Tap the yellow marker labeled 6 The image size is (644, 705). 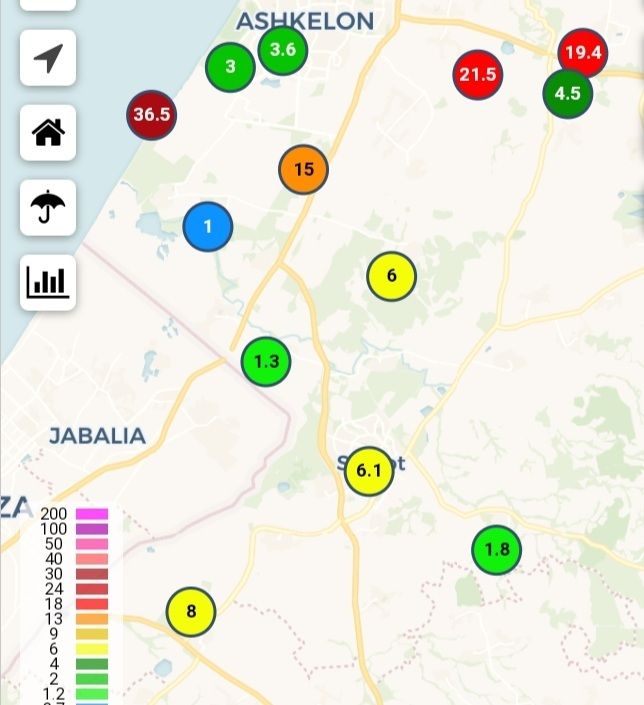391,276
